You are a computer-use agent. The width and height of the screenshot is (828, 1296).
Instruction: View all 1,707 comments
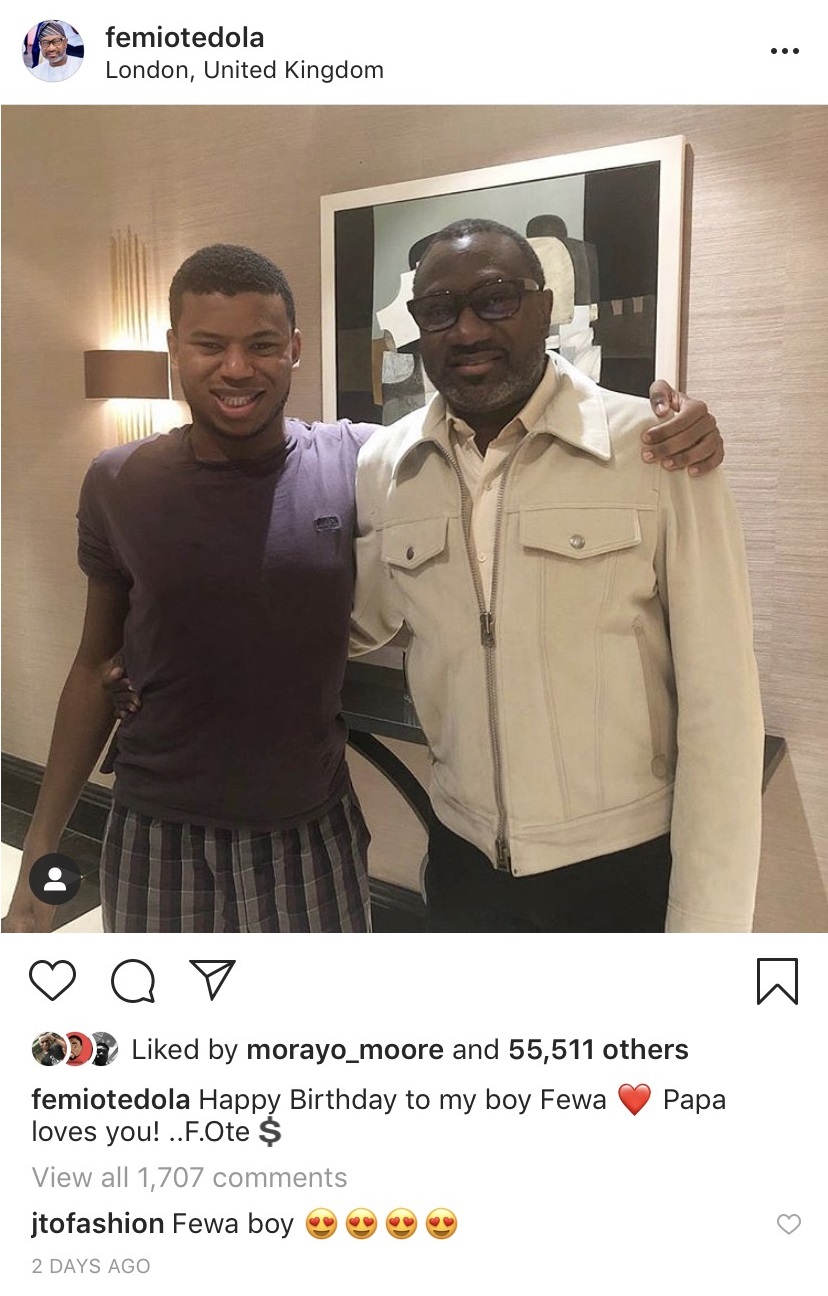(190, 1177)
